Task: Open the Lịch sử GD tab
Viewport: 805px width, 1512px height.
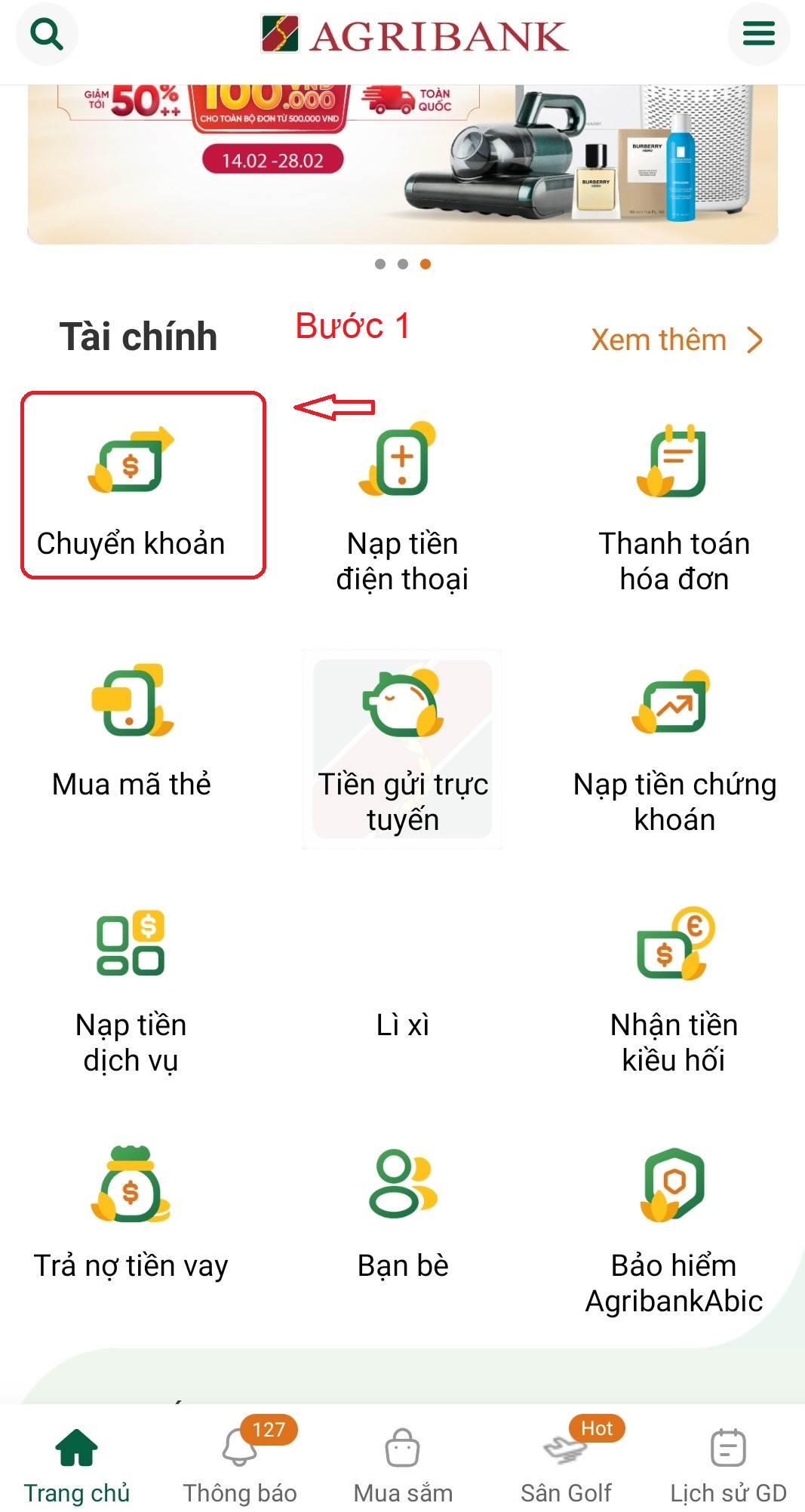Action: [728, 1464]
